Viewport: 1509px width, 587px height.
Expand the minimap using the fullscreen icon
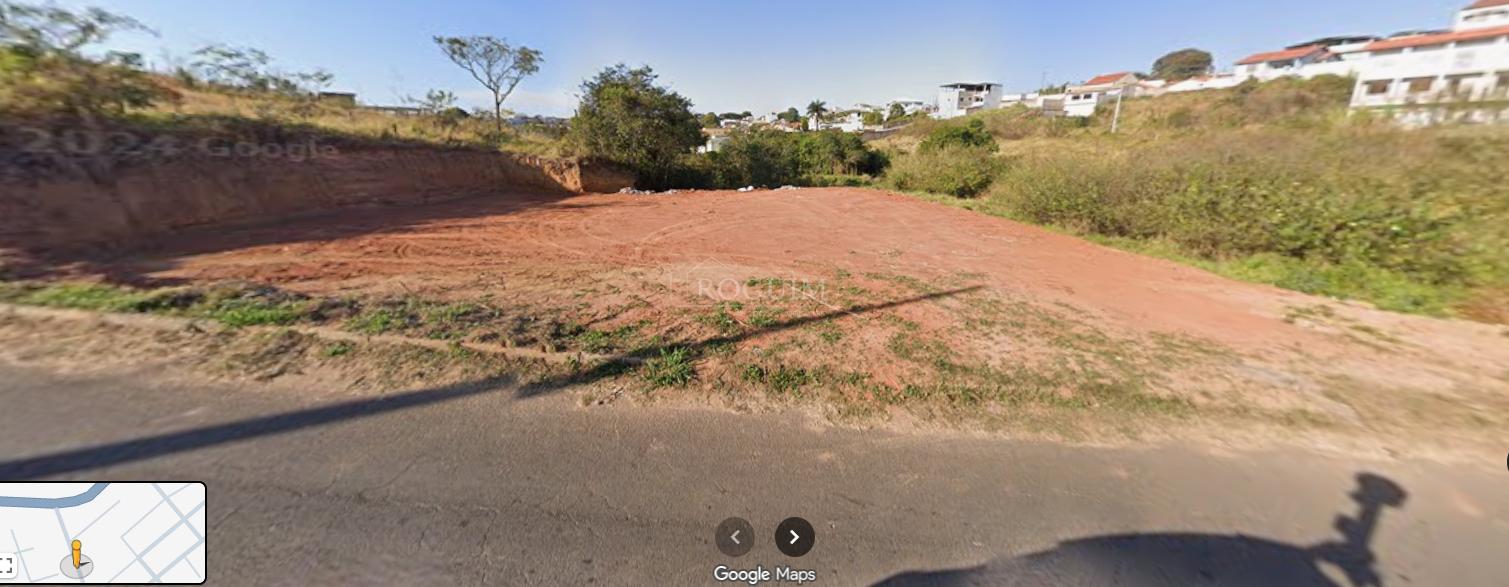click(x=7, y=565)
